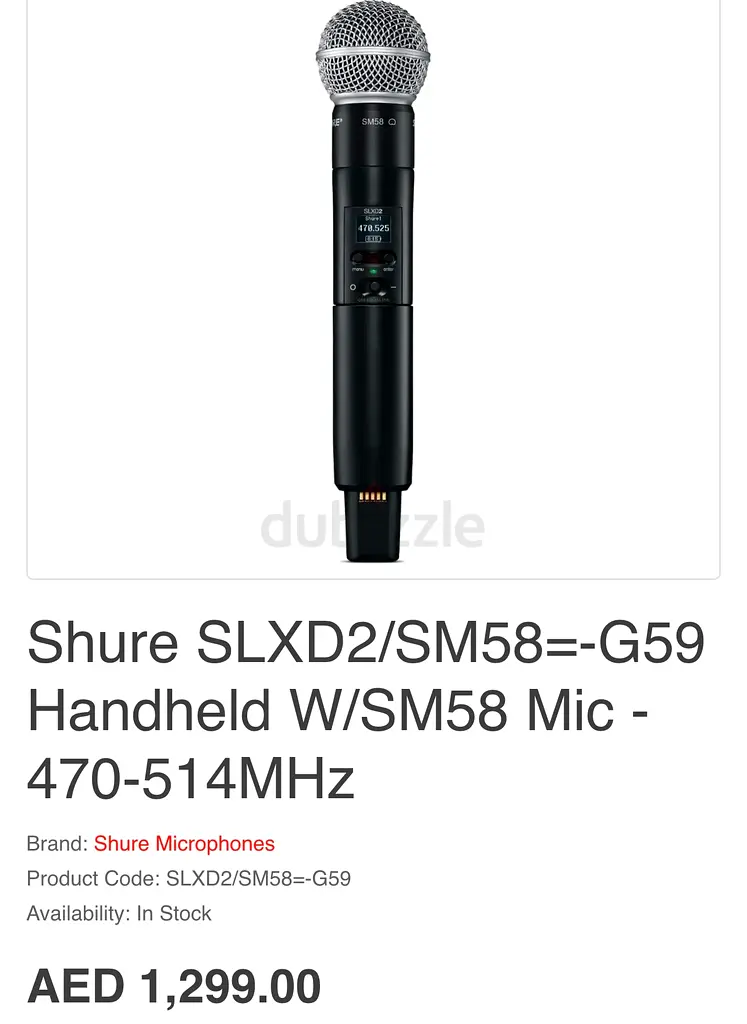Image resolution: width=747 pixels, height=1024 pixels.
Task: Open the Shure Microphones brand link
Action: [x=184, y=844]
